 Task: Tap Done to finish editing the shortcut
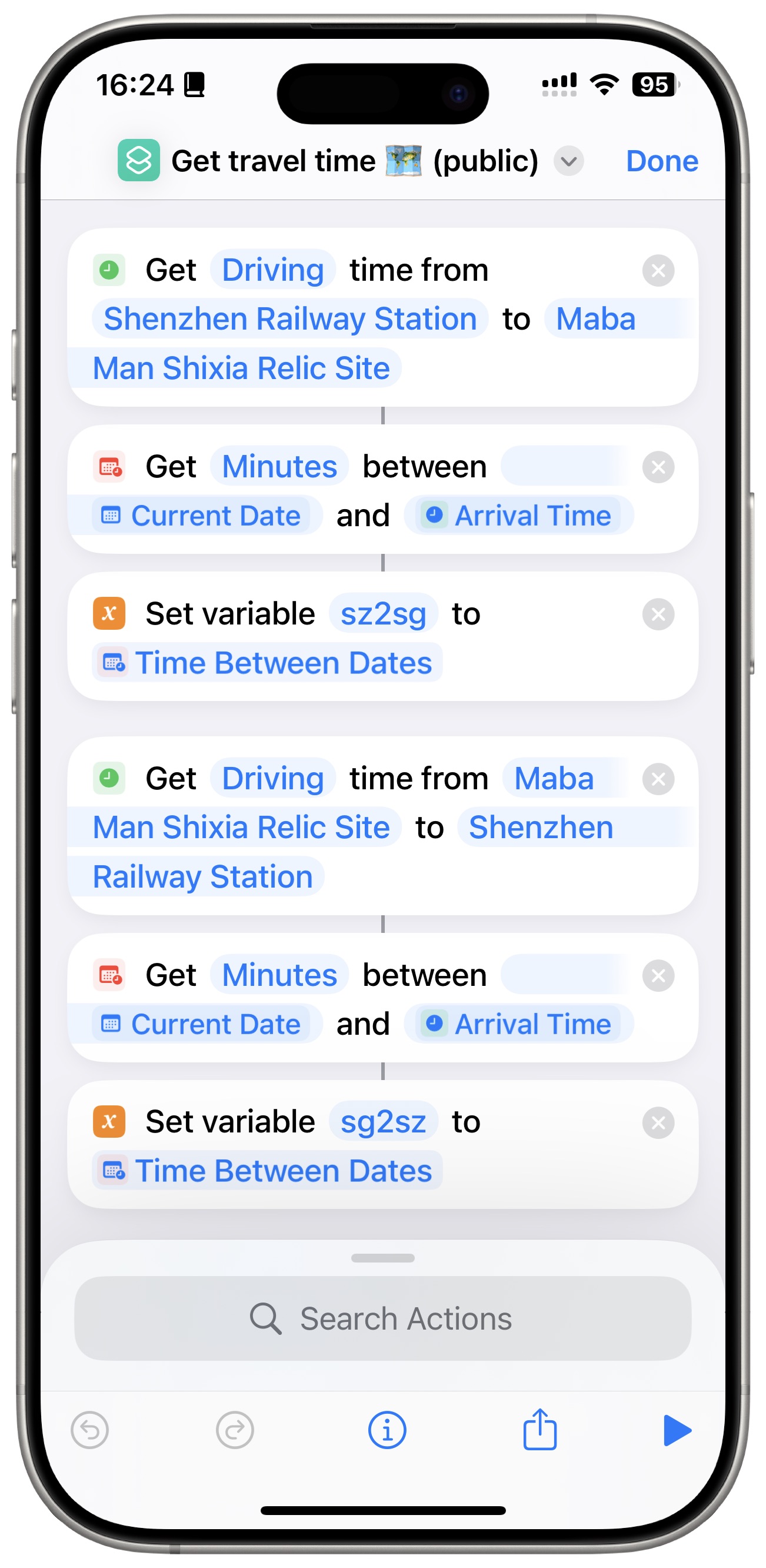[x=661, y=161]
